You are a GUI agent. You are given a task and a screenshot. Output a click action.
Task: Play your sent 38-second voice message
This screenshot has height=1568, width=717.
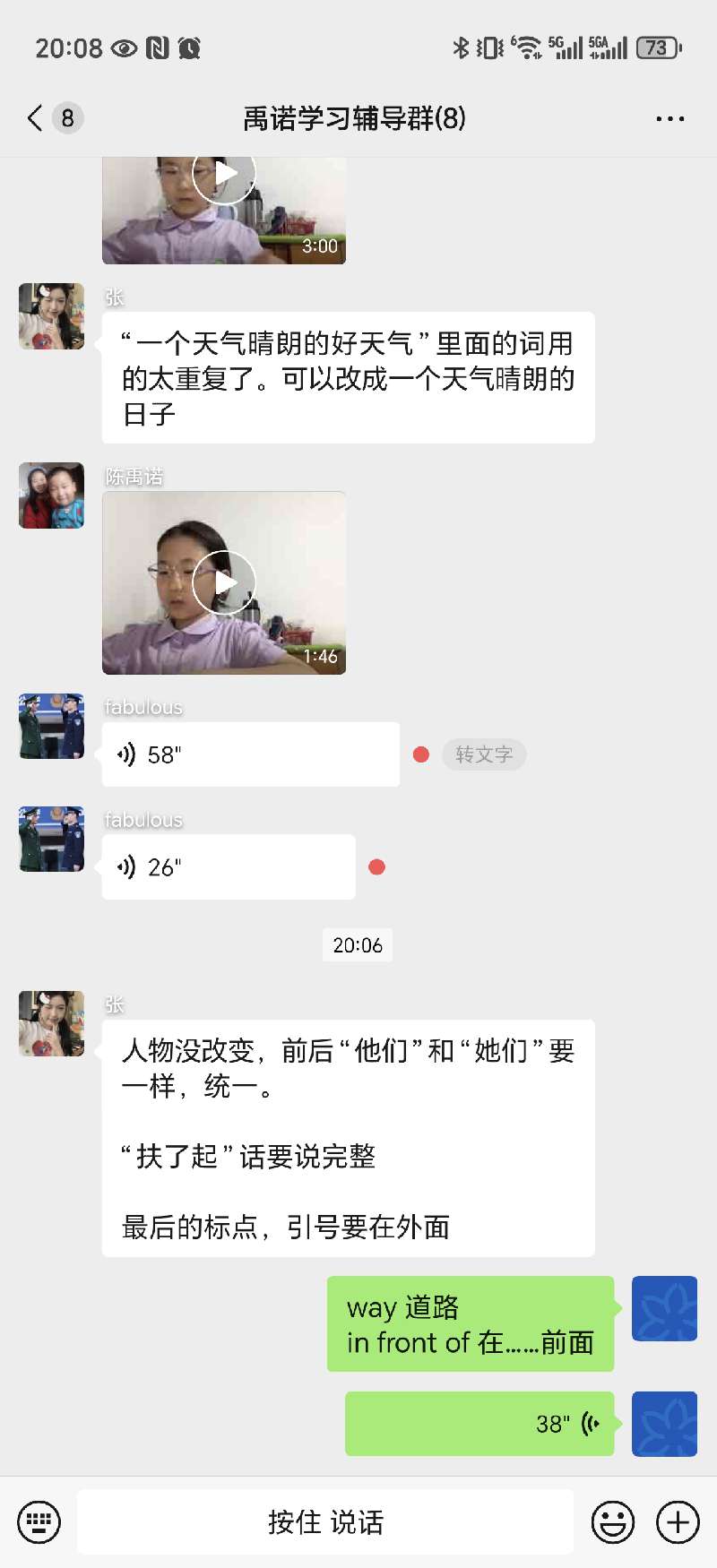pos(479,1424)
